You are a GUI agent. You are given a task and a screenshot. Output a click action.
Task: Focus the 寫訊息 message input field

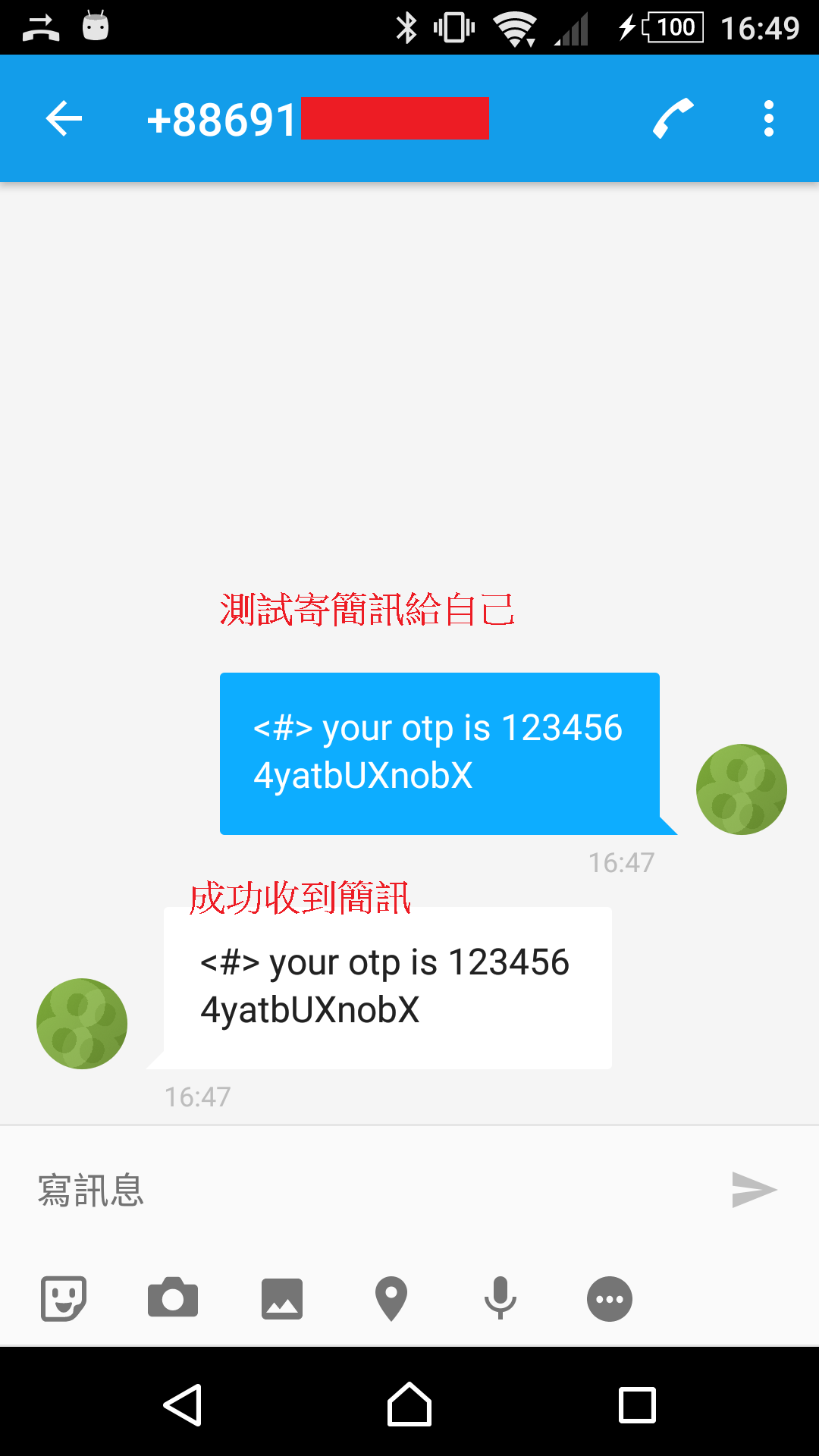(372, 1189)
